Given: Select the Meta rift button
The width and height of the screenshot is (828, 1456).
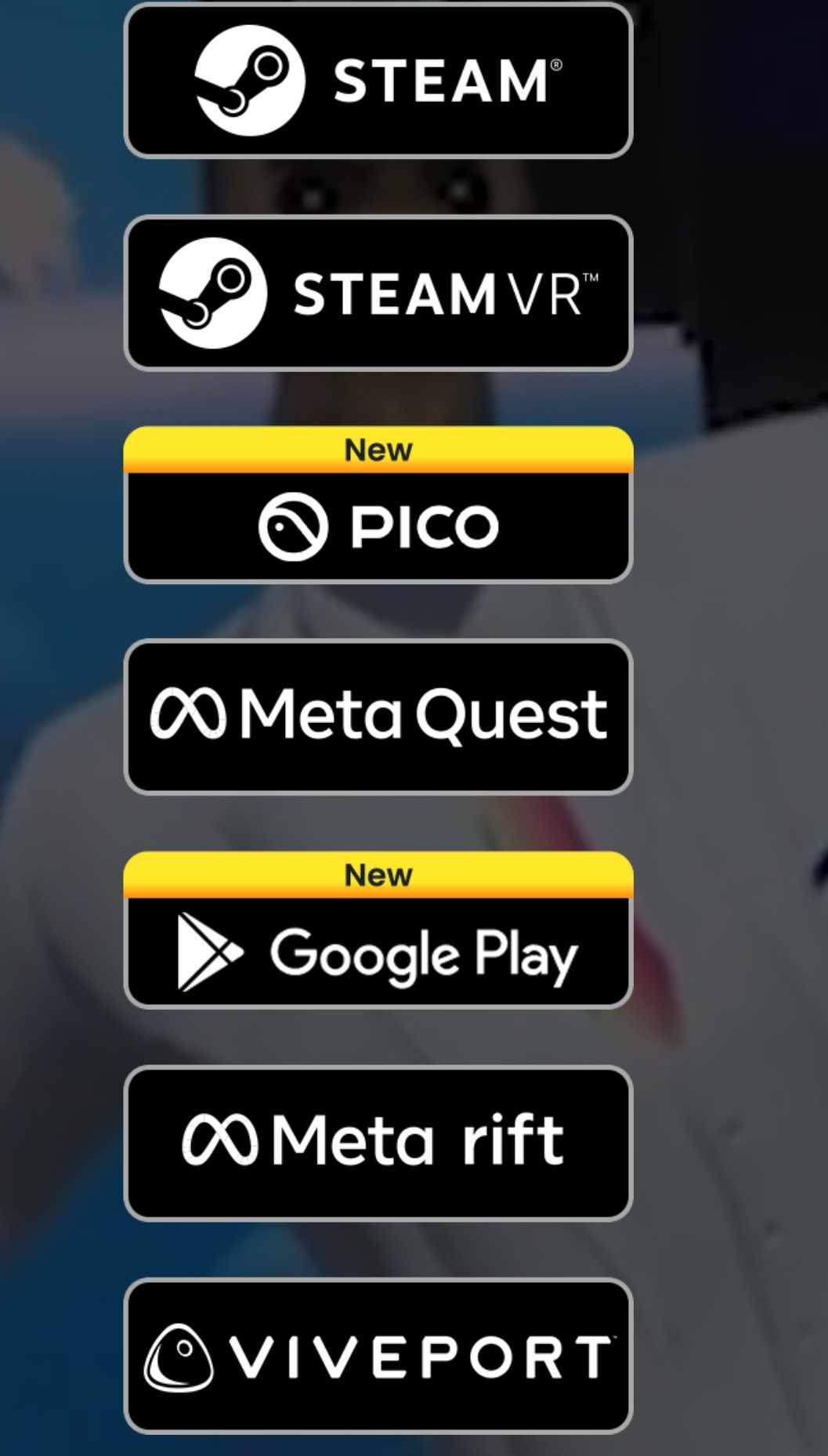Looking at the screenshot, I should point(378,1143).
